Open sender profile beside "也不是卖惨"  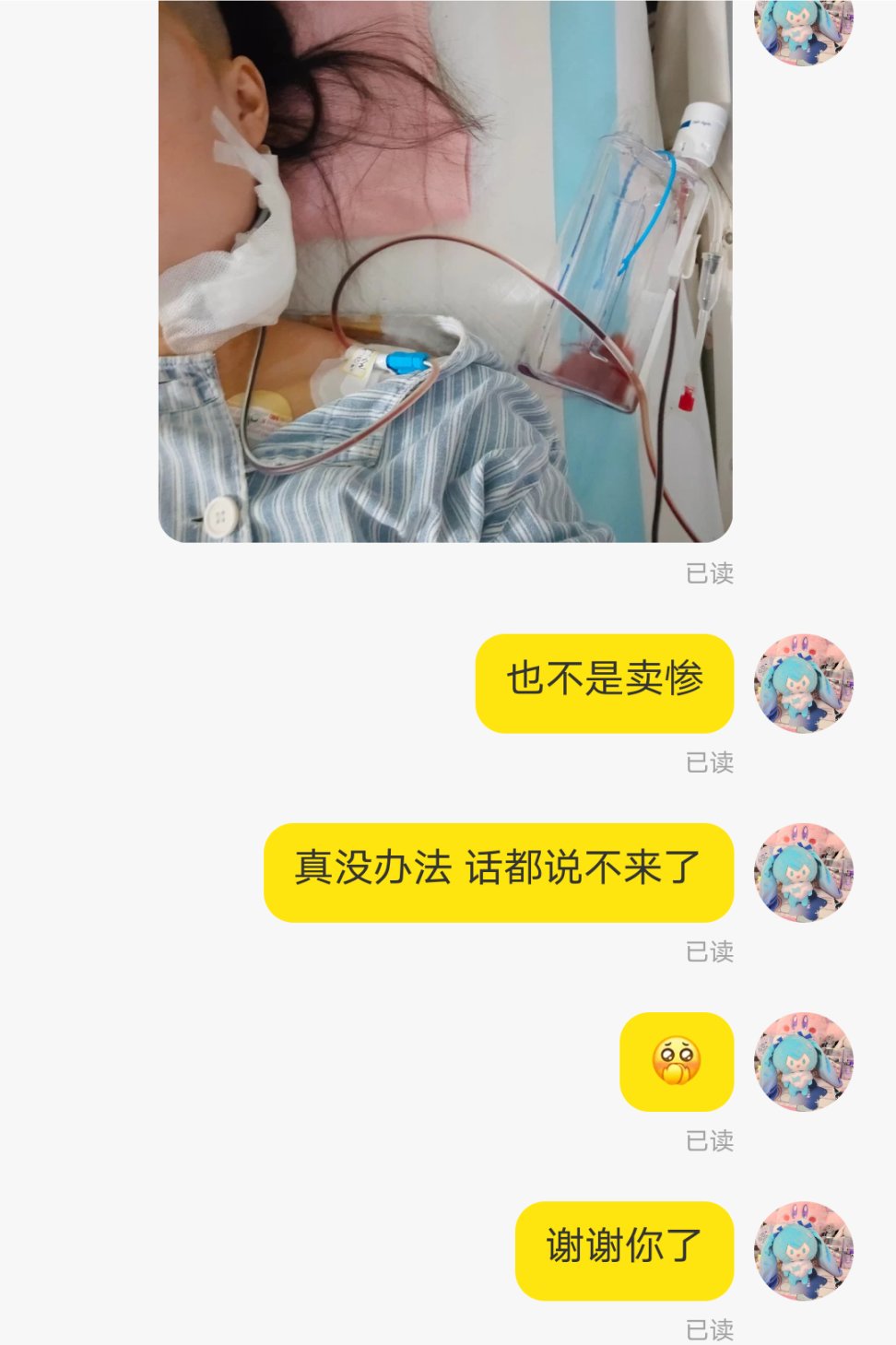point(803,683)
